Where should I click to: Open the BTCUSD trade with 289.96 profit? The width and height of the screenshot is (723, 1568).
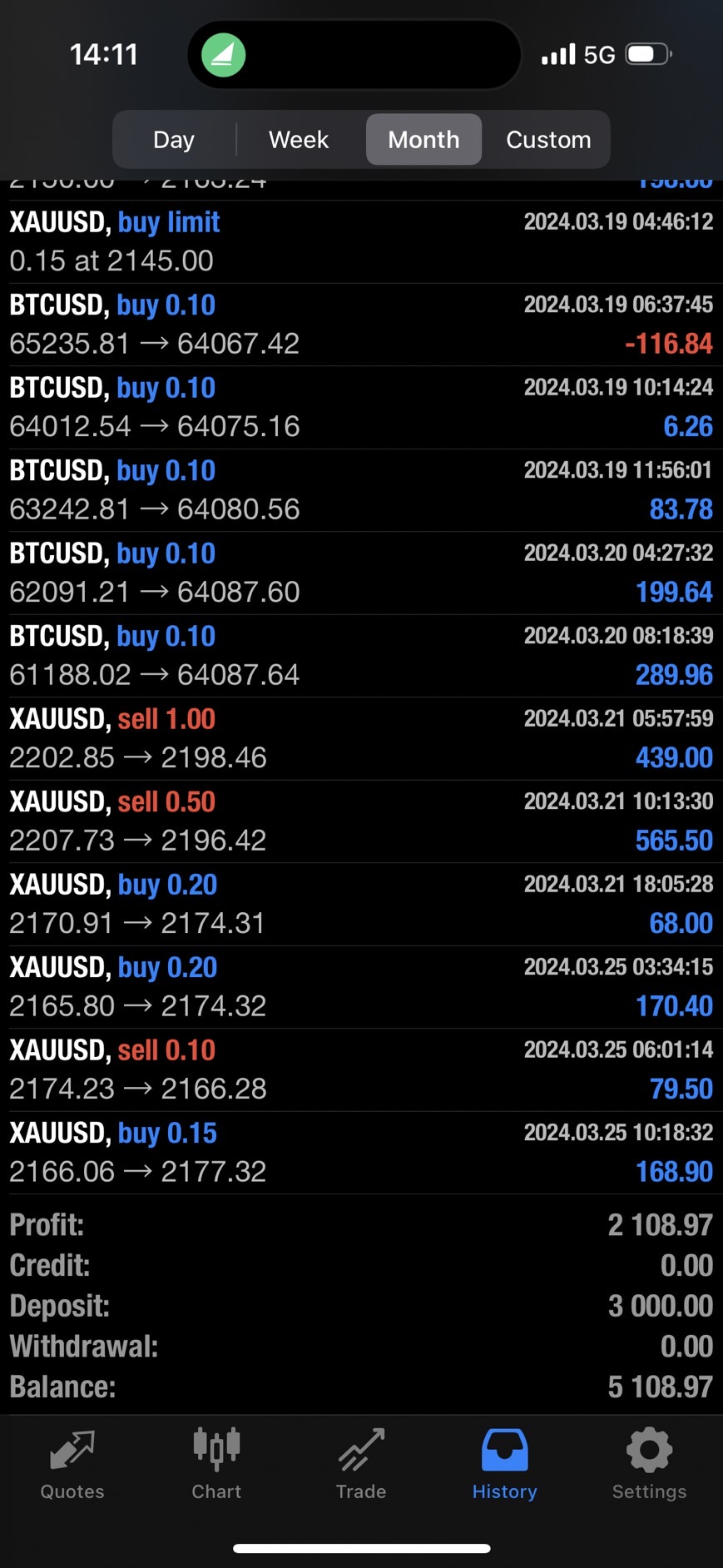tap(361, 656)
